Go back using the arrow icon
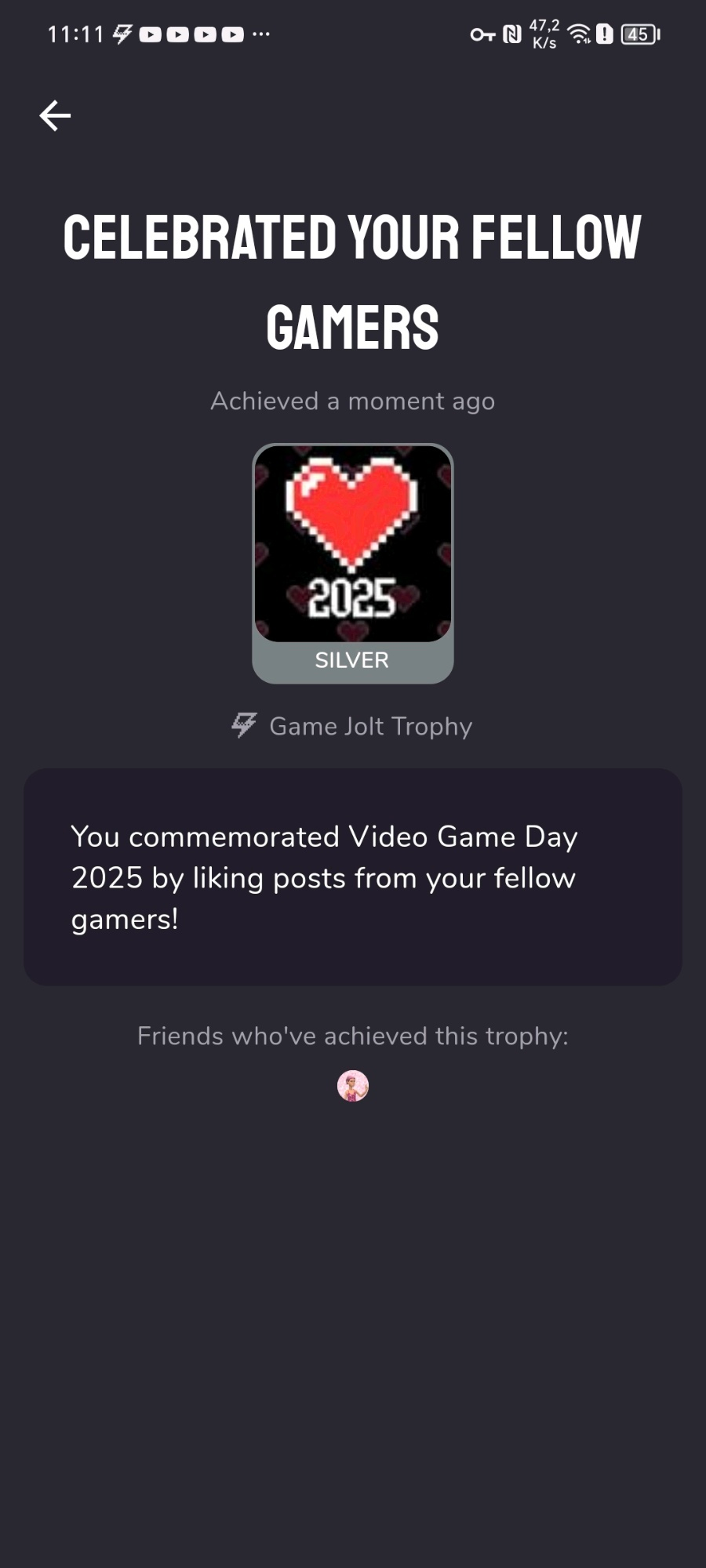Image resolution: width=706 pixels, height=1568 pixels. 55,116
